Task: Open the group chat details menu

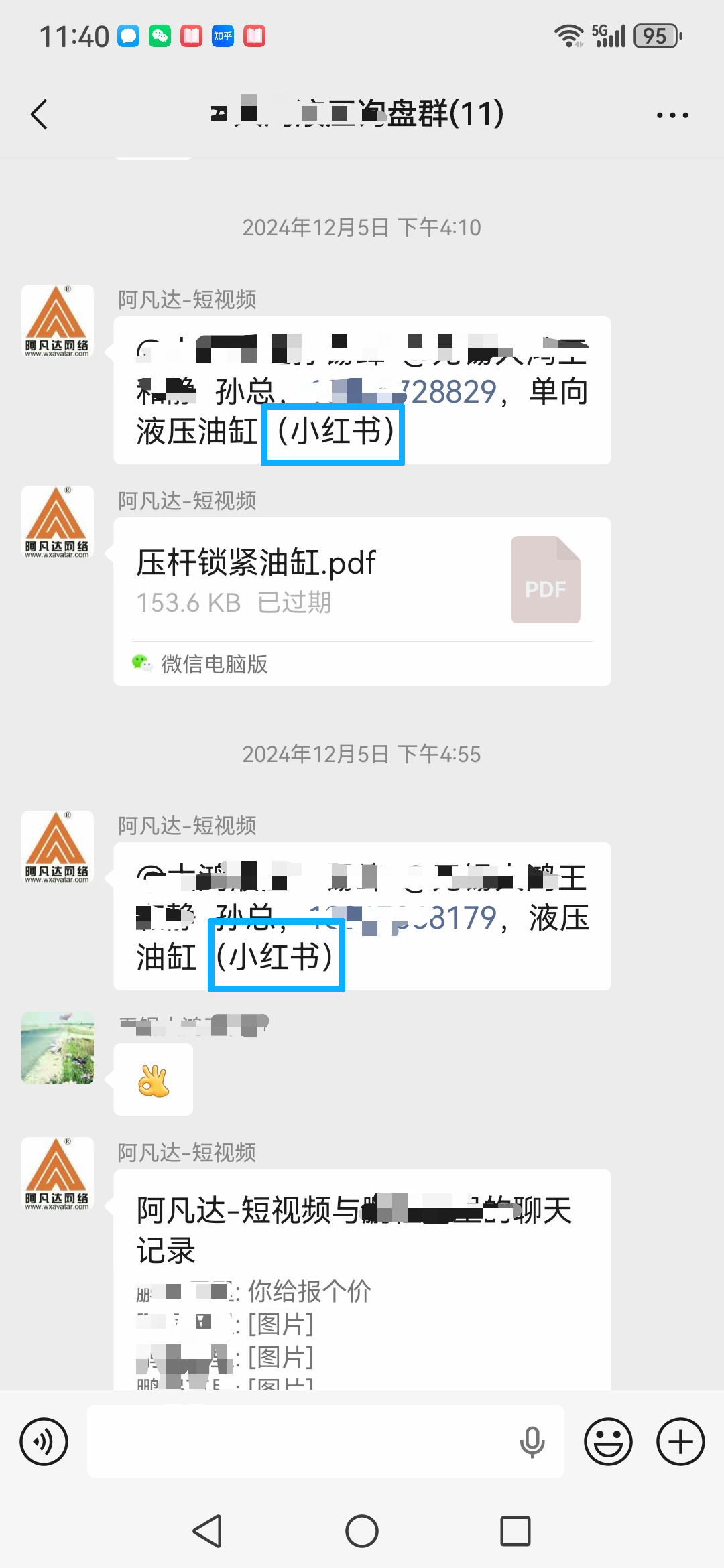Action: [672, 115]
